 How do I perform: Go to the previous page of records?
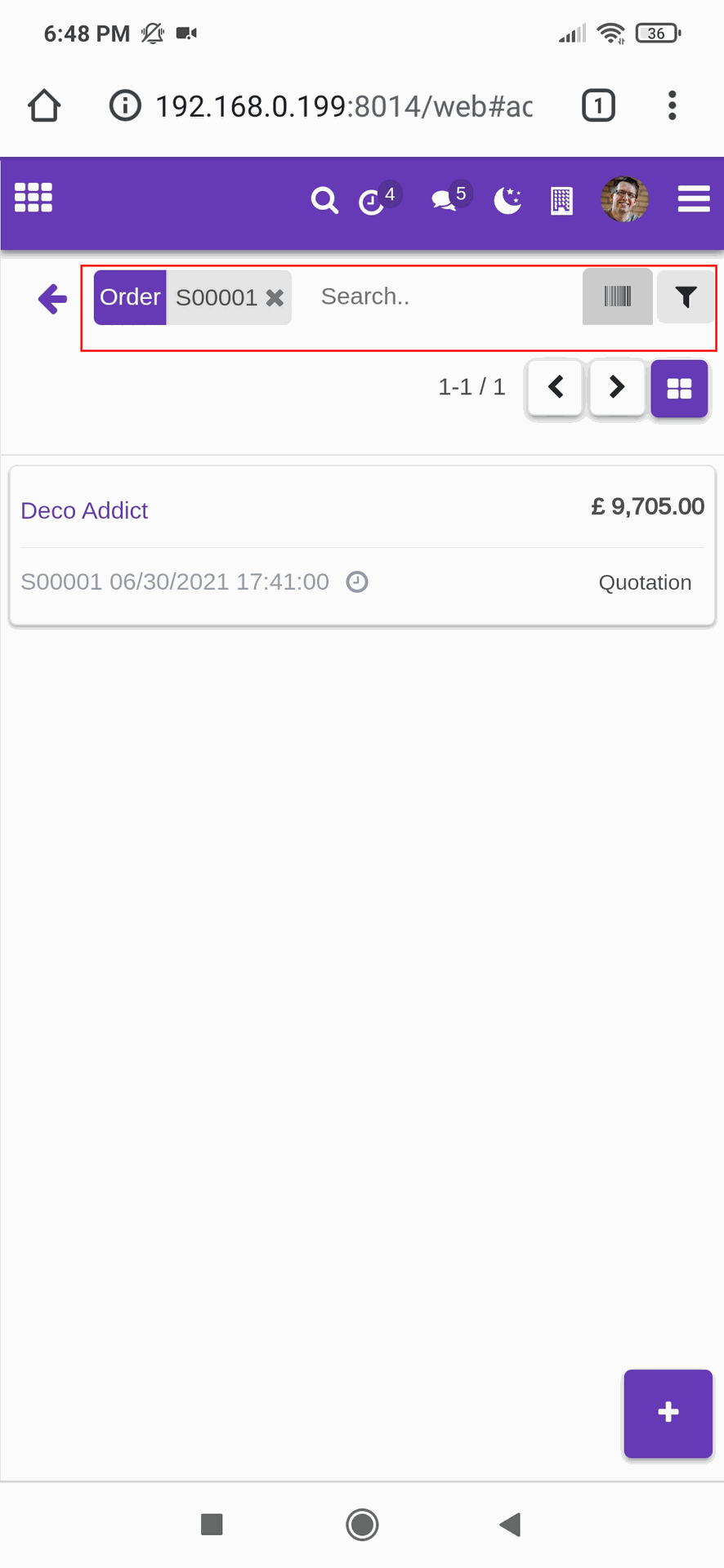pos(556,387)
